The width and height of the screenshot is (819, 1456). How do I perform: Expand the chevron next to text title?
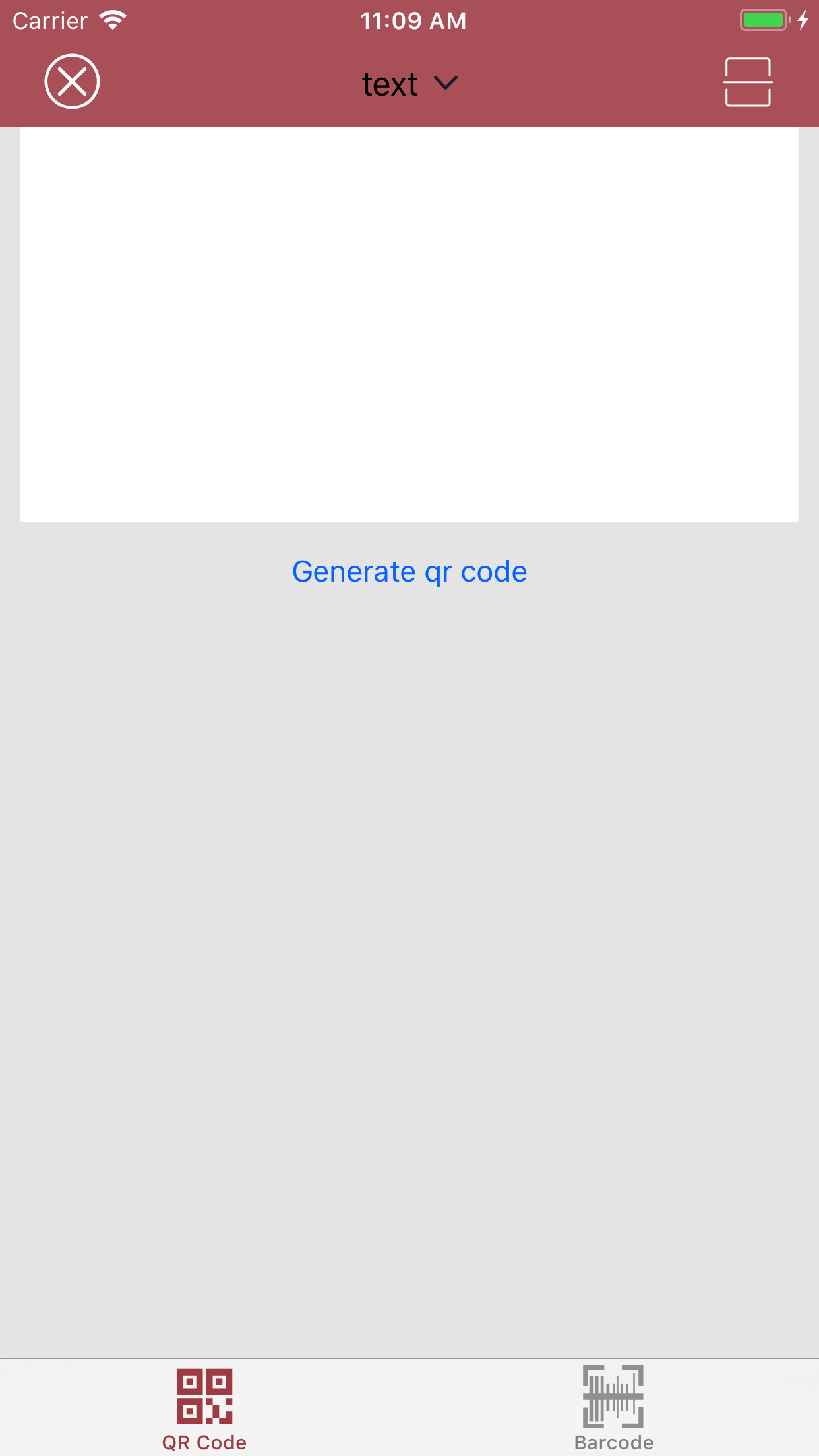coord(445,84)
